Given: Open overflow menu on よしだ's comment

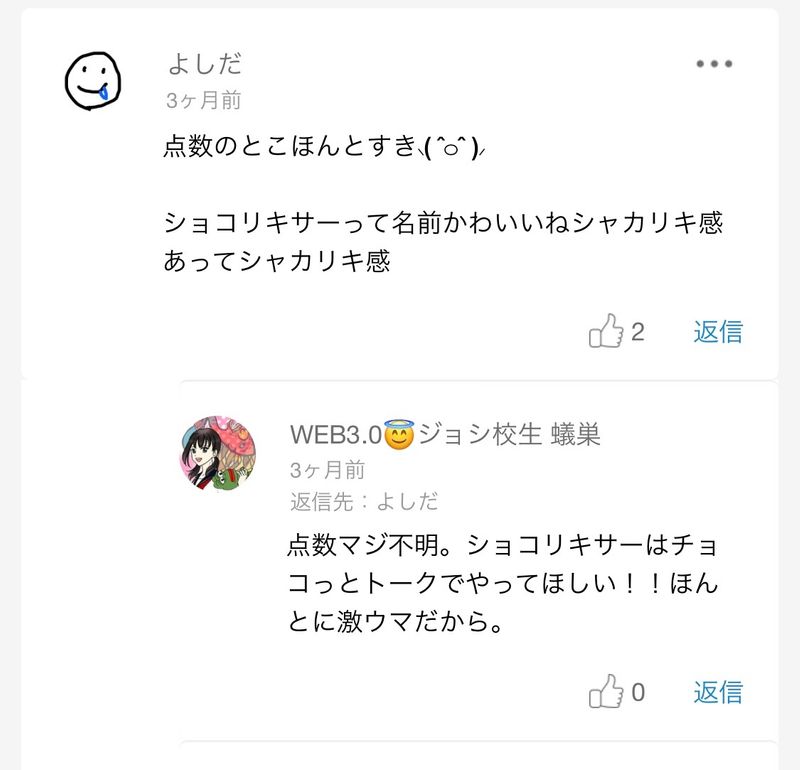Looking at the screenshot, I should point(714,64).
